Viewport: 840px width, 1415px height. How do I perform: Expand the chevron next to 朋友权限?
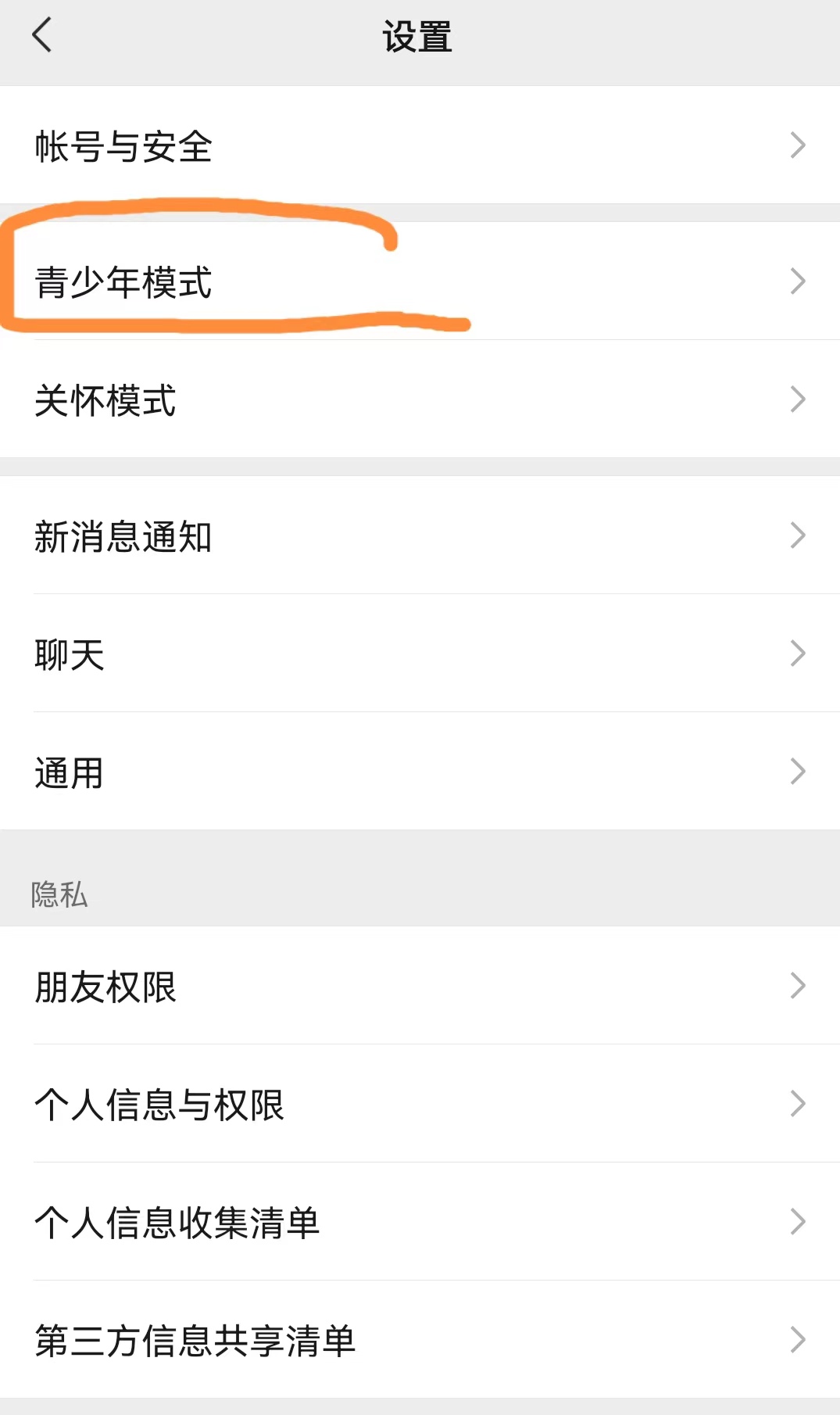pos(796,986)
